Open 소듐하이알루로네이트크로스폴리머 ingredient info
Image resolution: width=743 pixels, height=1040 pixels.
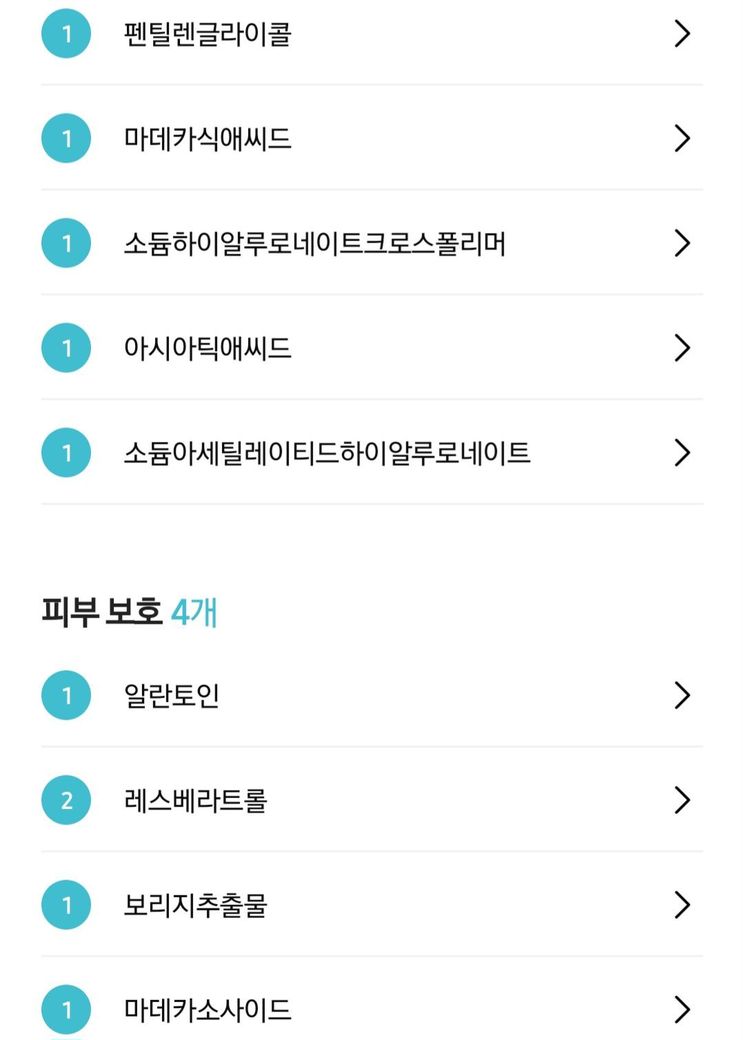coord(370,243)
